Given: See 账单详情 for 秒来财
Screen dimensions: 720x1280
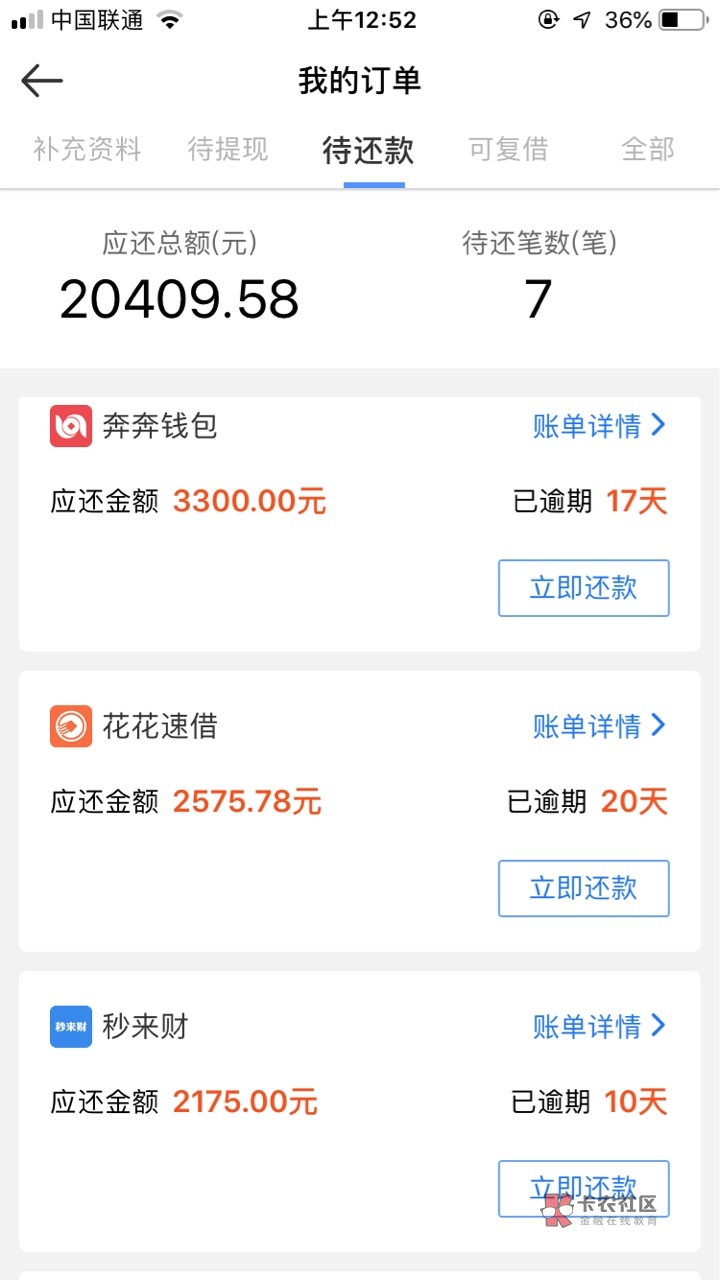Looking at the screenshot, I should pos(599,1026).
